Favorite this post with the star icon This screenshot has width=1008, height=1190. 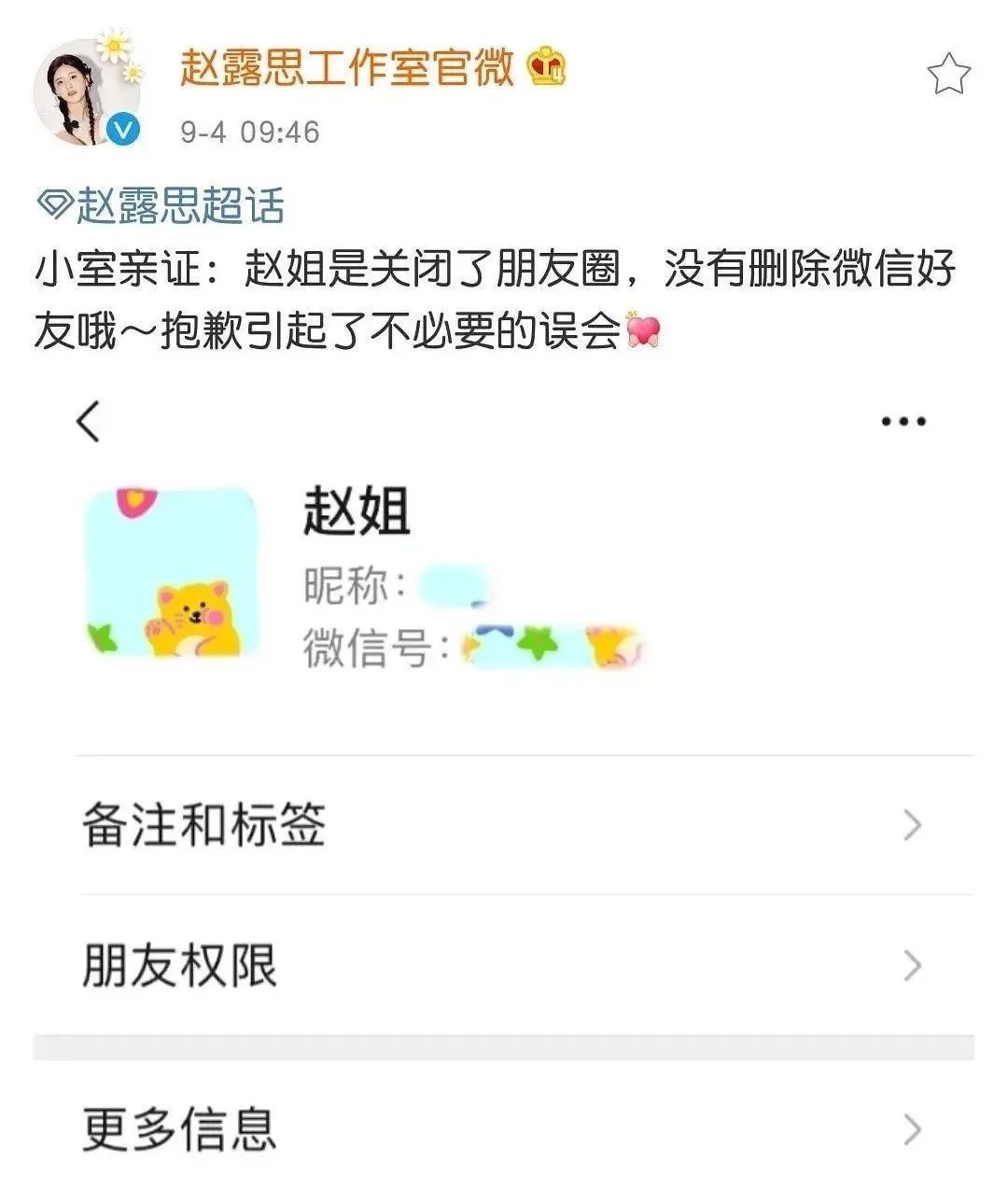pos(948,75)
